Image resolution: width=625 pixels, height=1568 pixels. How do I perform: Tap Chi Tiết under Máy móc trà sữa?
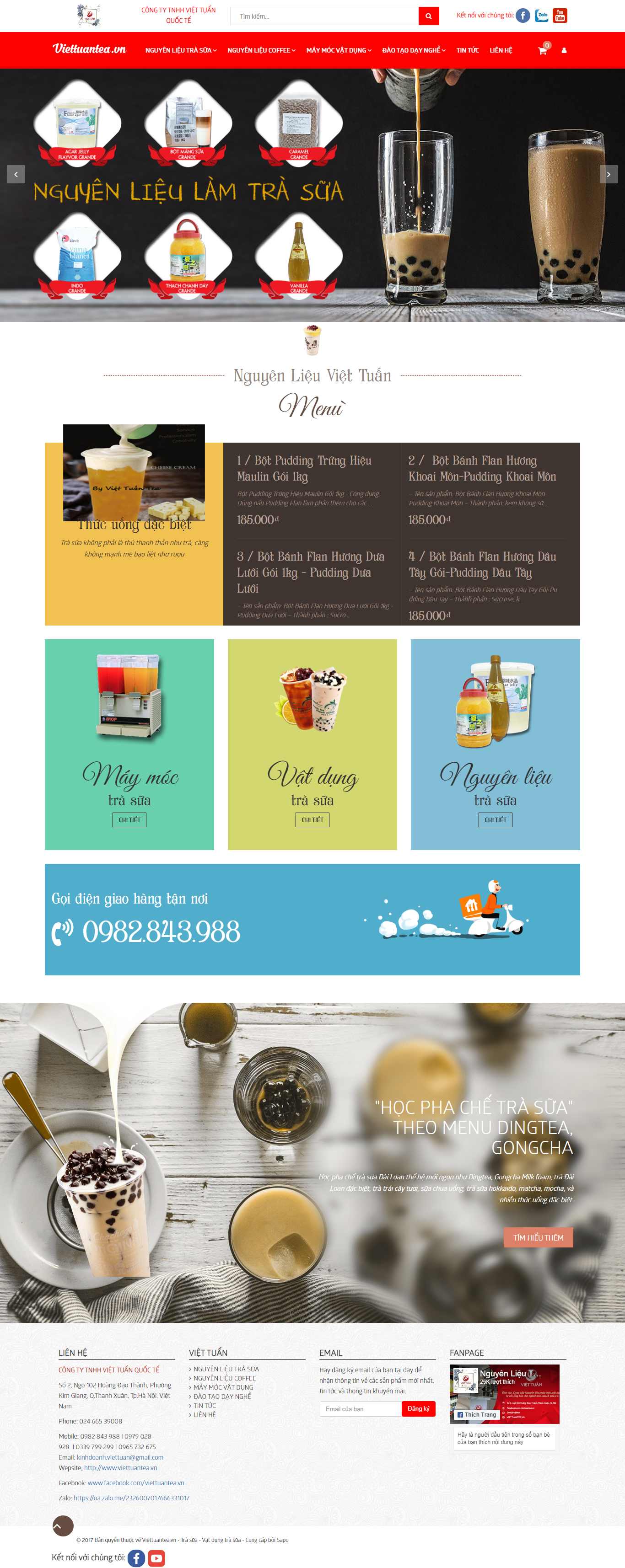click(129, 819)
